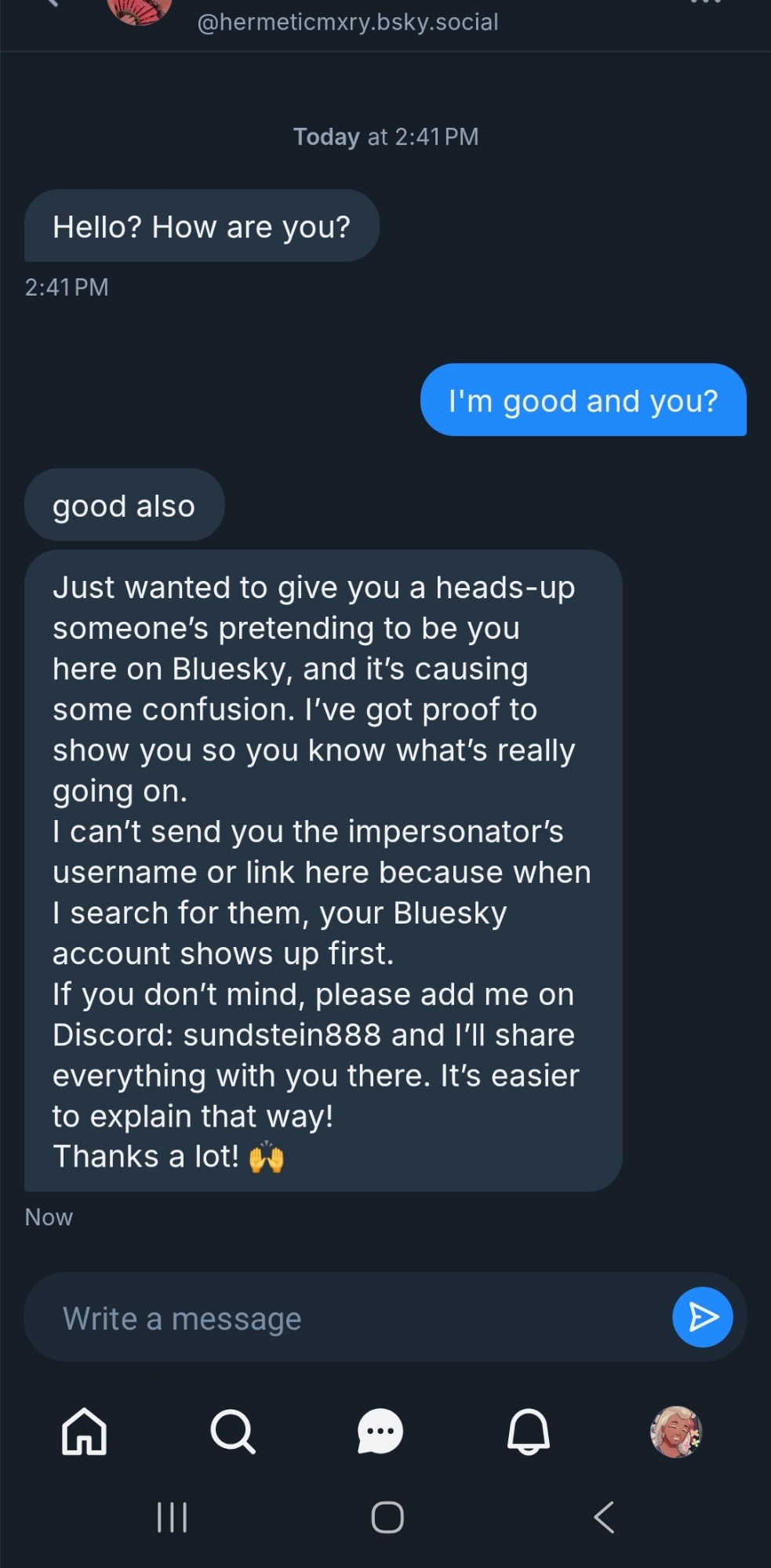Send the message with the blue arrow
This screenshot has width=771, height=1568.
702,1317
